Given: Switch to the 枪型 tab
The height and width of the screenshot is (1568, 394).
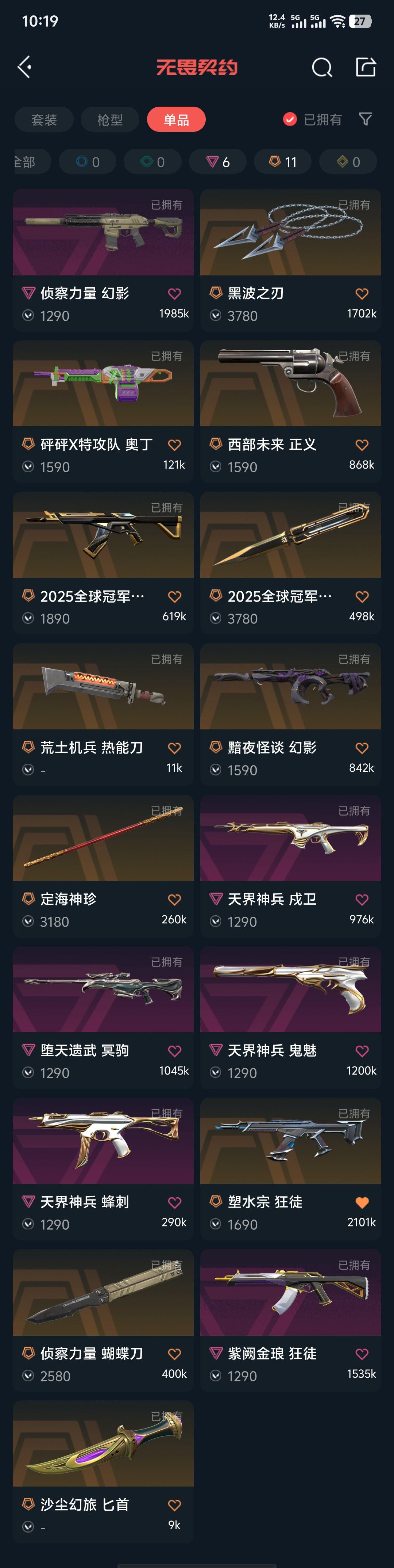Looking at the screenshot, I should click(x=109, y=119).
